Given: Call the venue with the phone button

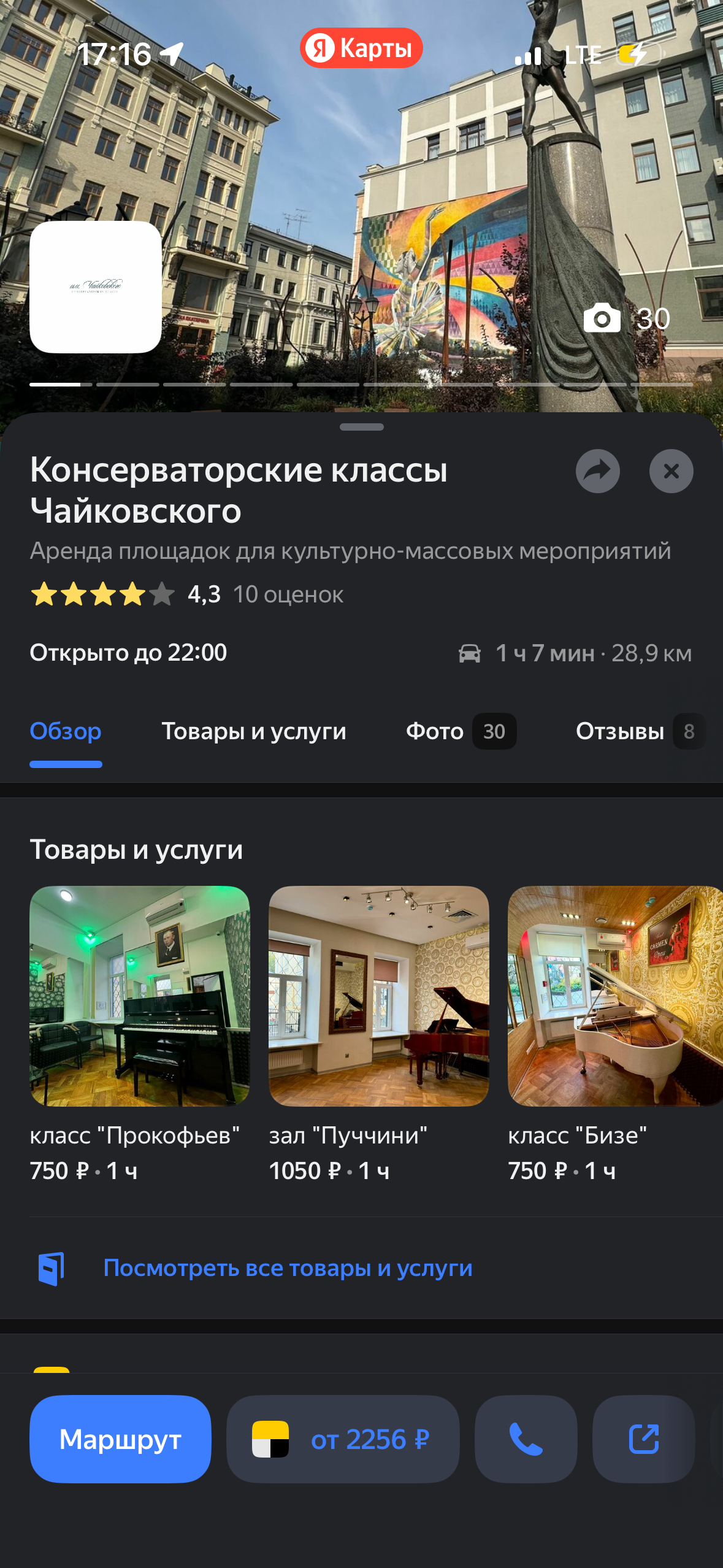Looking at the screenshot, I should pyautogui.click(x=526, y=1439).
